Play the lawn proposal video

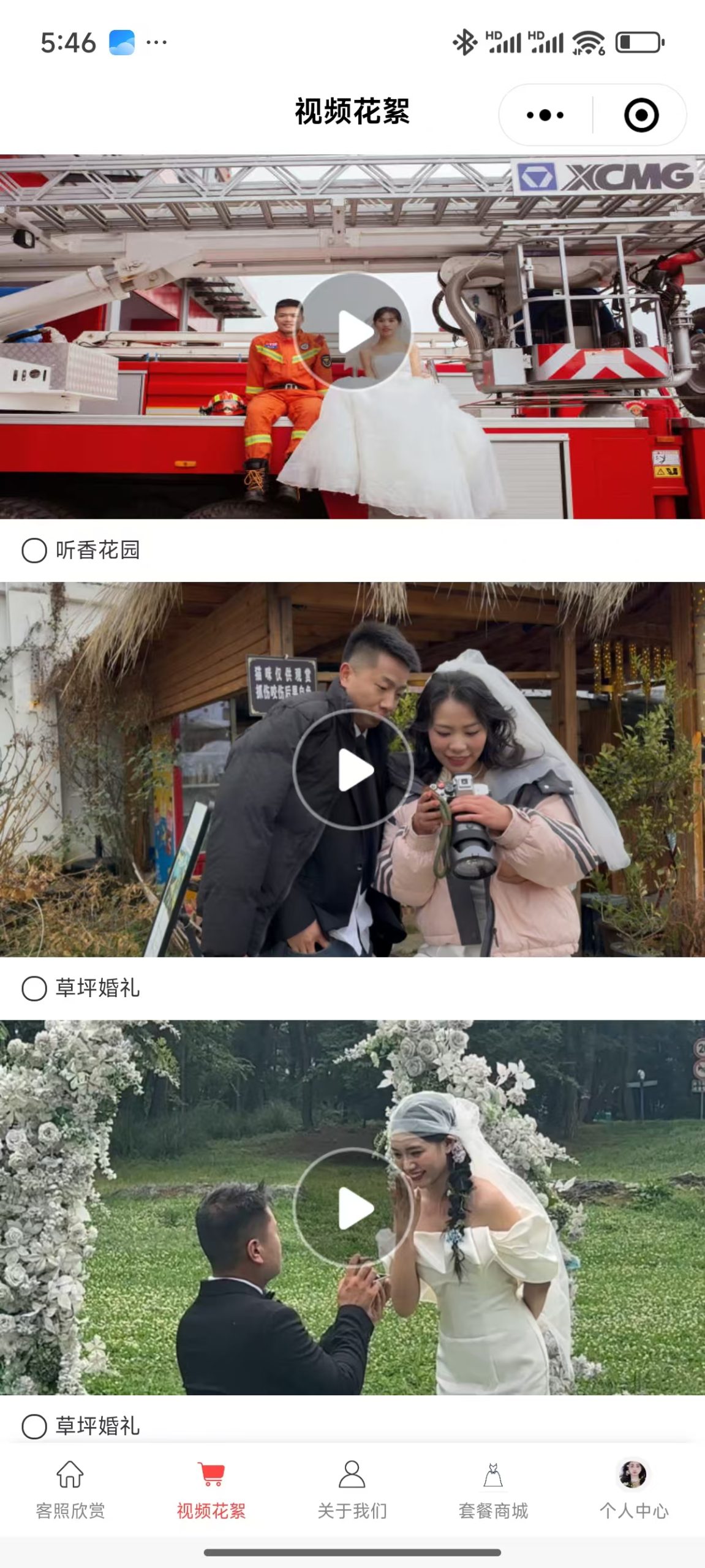[353, 1207]
